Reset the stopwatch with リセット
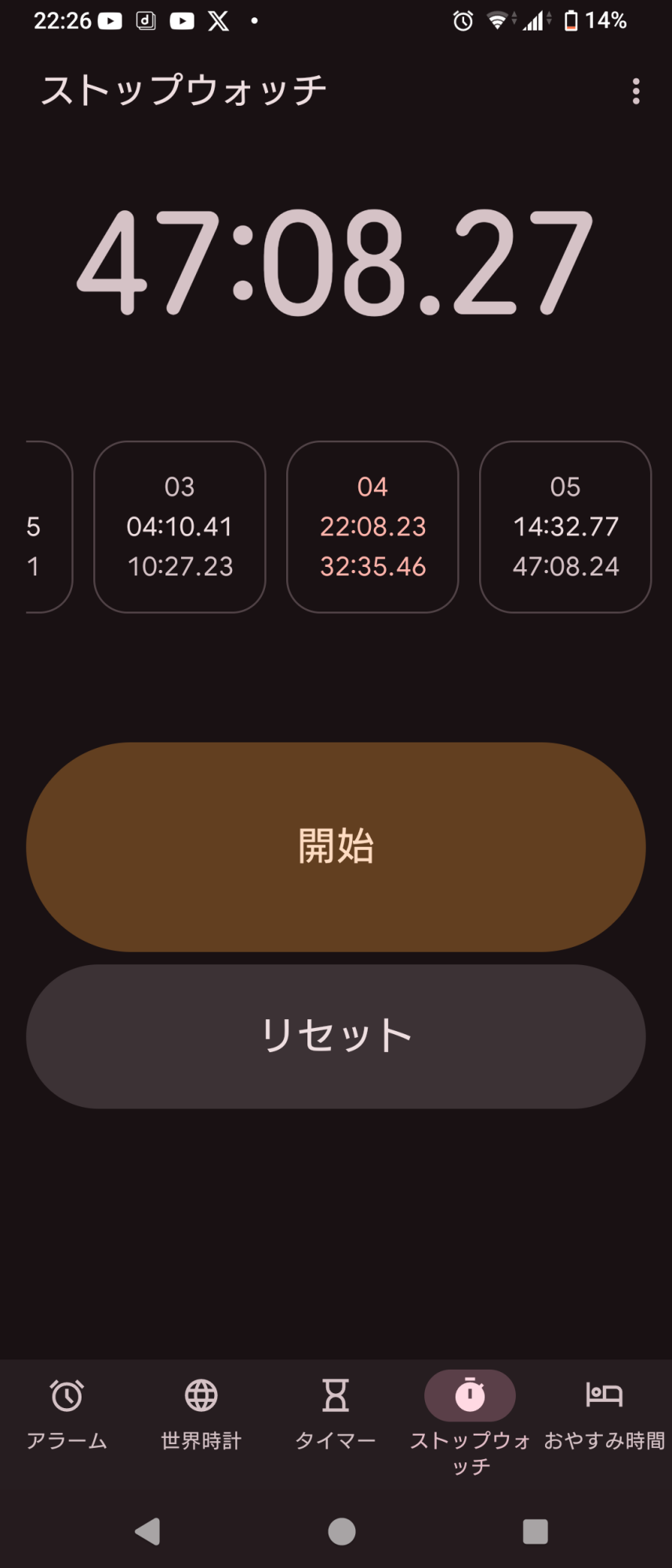The height and width of the screenshot is (1568, 672). pyautogui.click(x=336, y=1036)
